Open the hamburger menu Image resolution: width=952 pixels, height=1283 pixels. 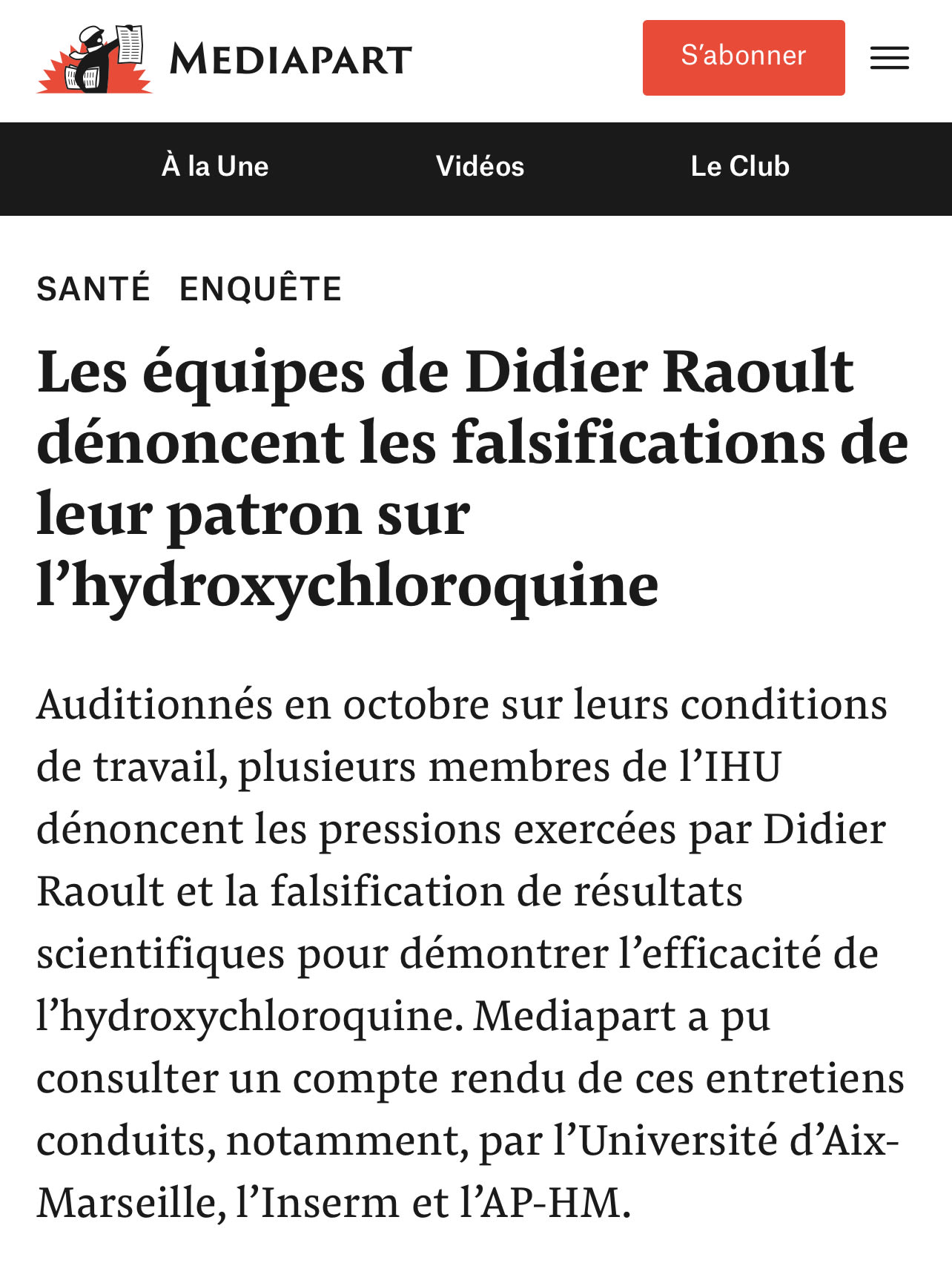889,58
